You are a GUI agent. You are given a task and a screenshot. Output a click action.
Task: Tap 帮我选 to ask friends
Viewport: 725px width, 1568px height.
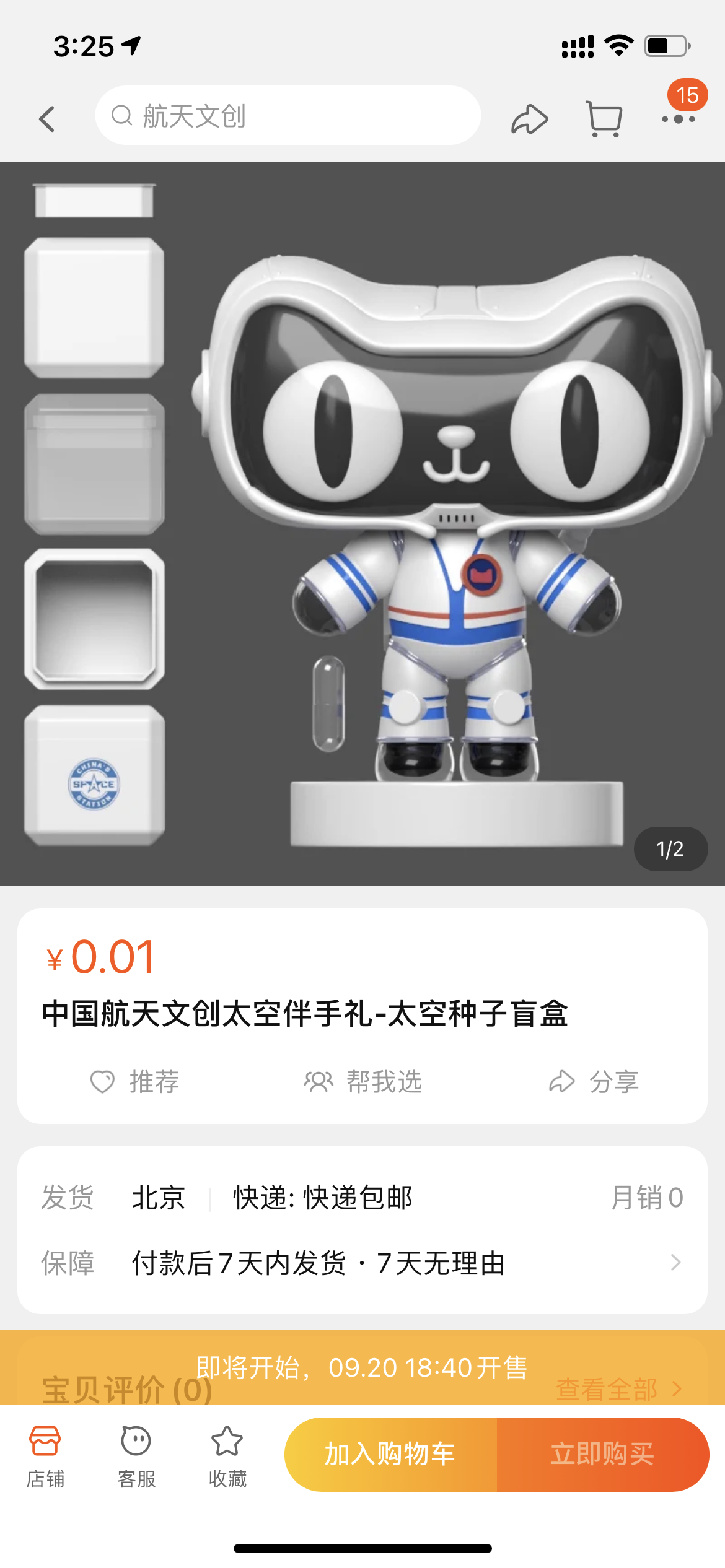(x=363, y=1082)
